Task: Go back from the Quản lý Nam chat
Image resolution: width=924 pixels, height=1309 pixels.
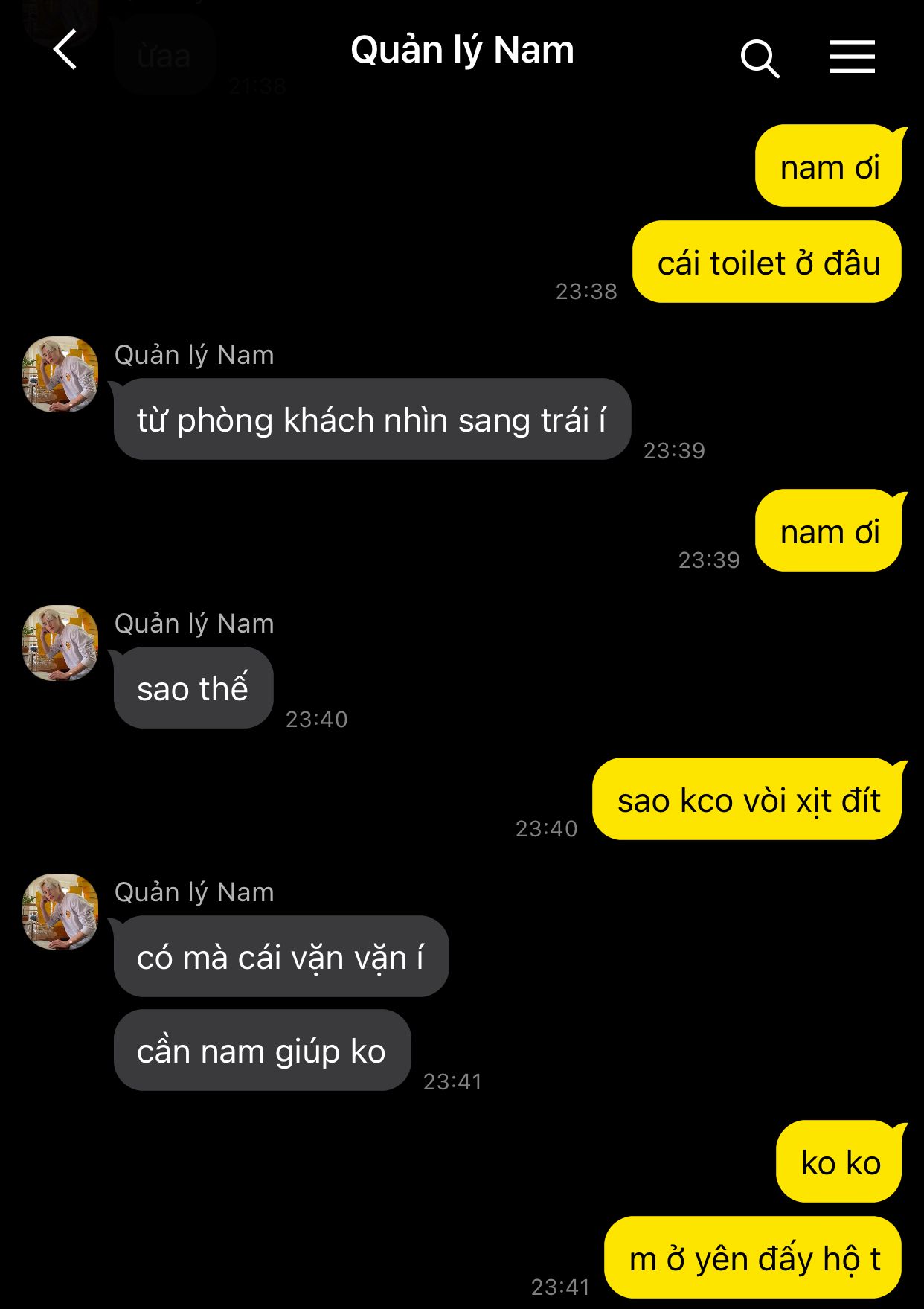Action: pos(65,50)
